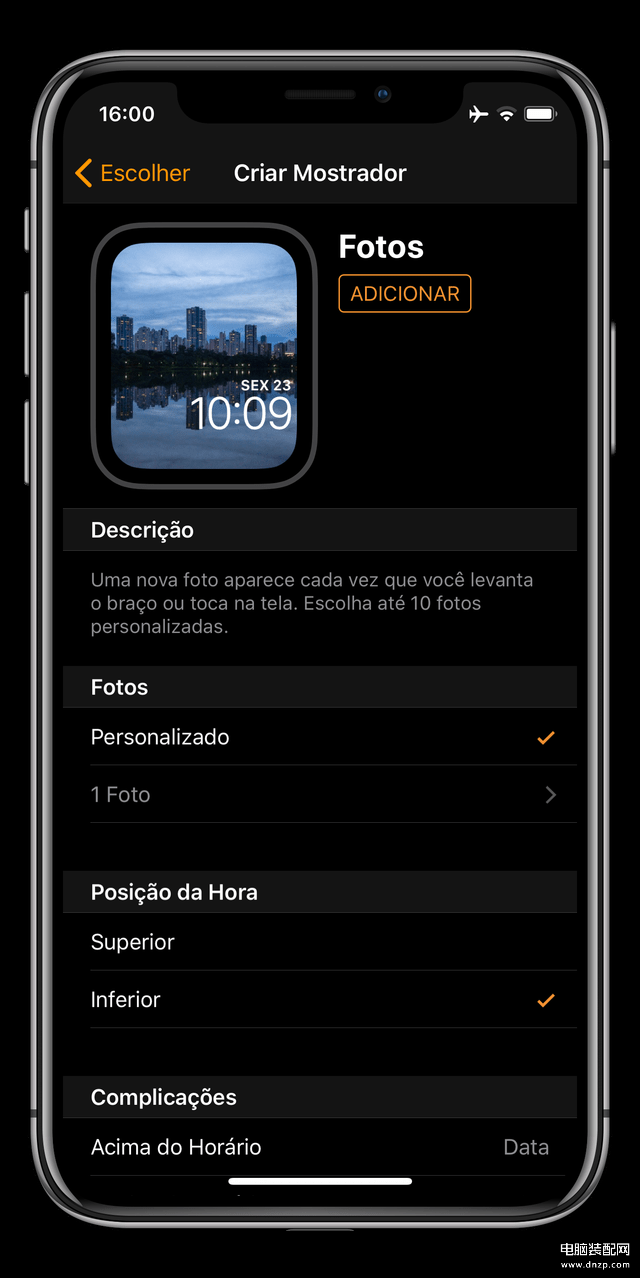The width and height of the screenshot is (640, 1278).
Task: Open Acima do Horário complication setting
Action: point(319,1148)
